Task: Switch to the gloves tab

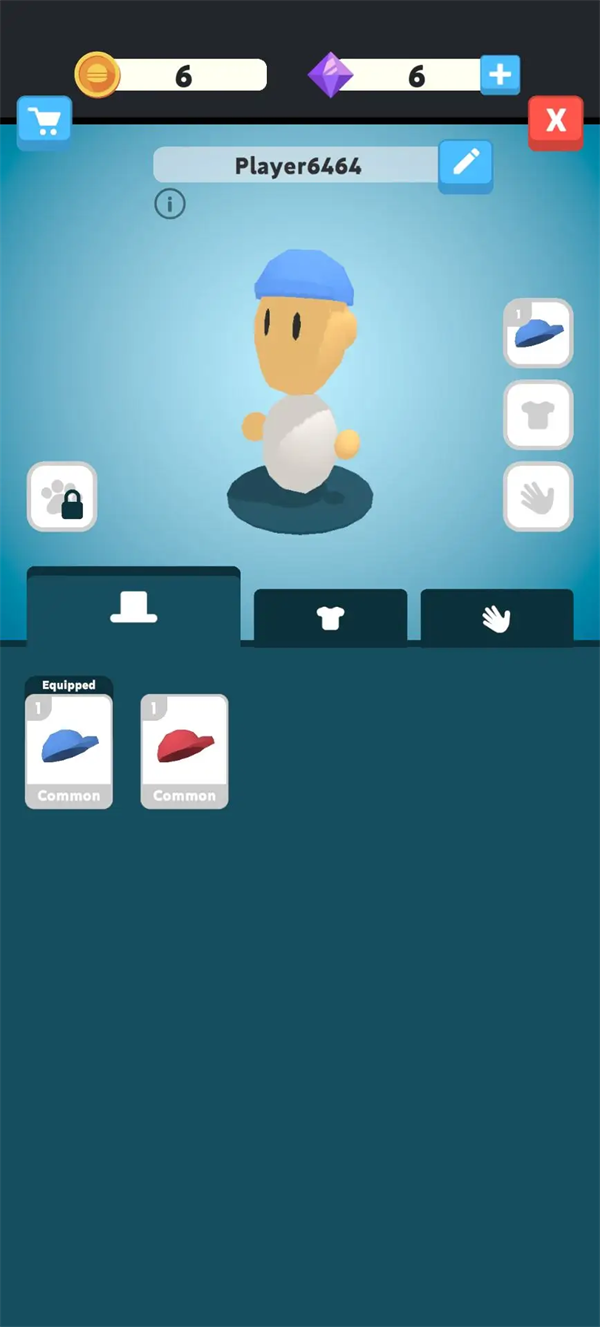Action: click(496, 618)
